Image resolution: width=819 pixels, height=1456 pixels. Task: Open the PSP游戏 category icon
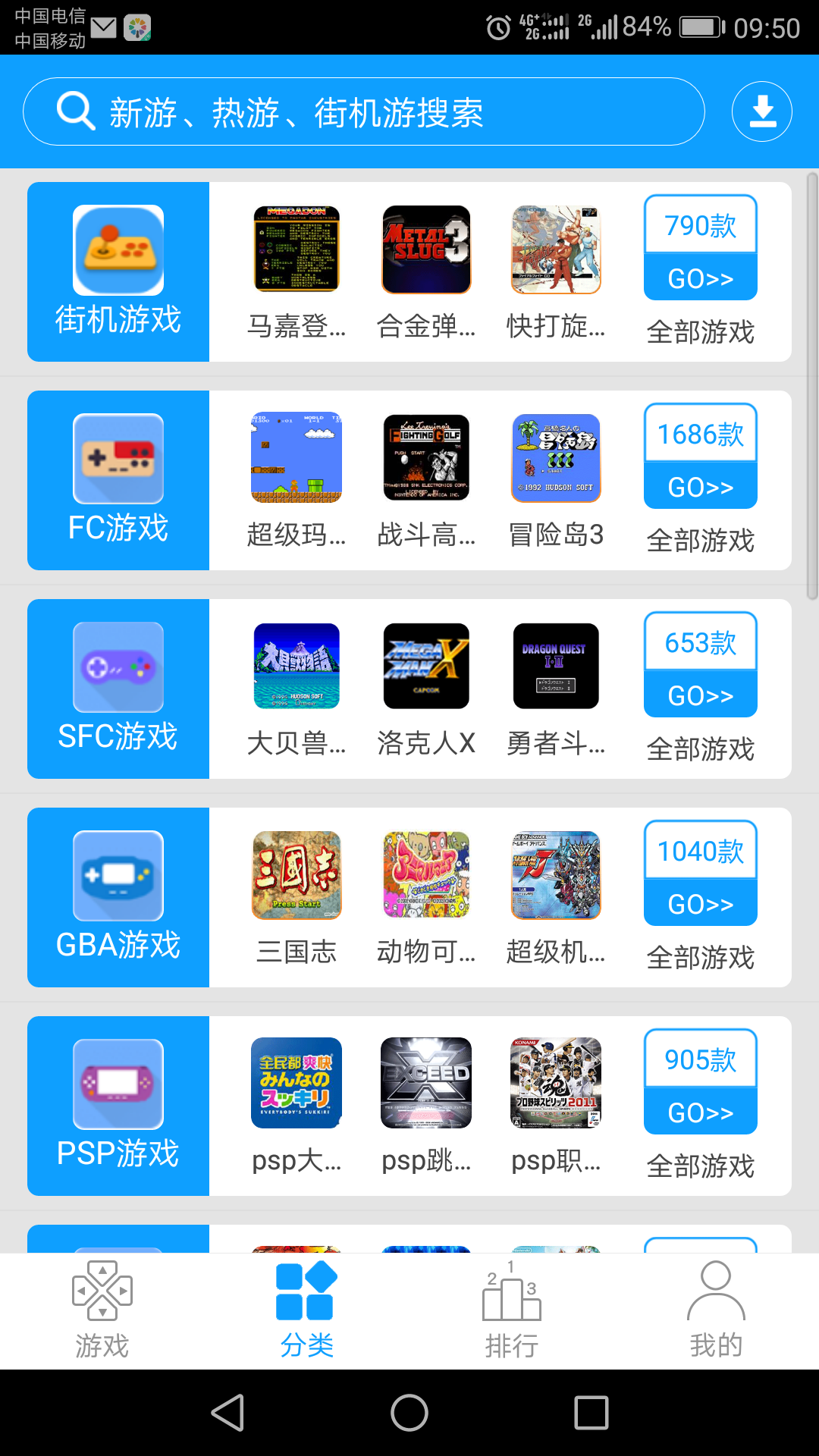118,1084
